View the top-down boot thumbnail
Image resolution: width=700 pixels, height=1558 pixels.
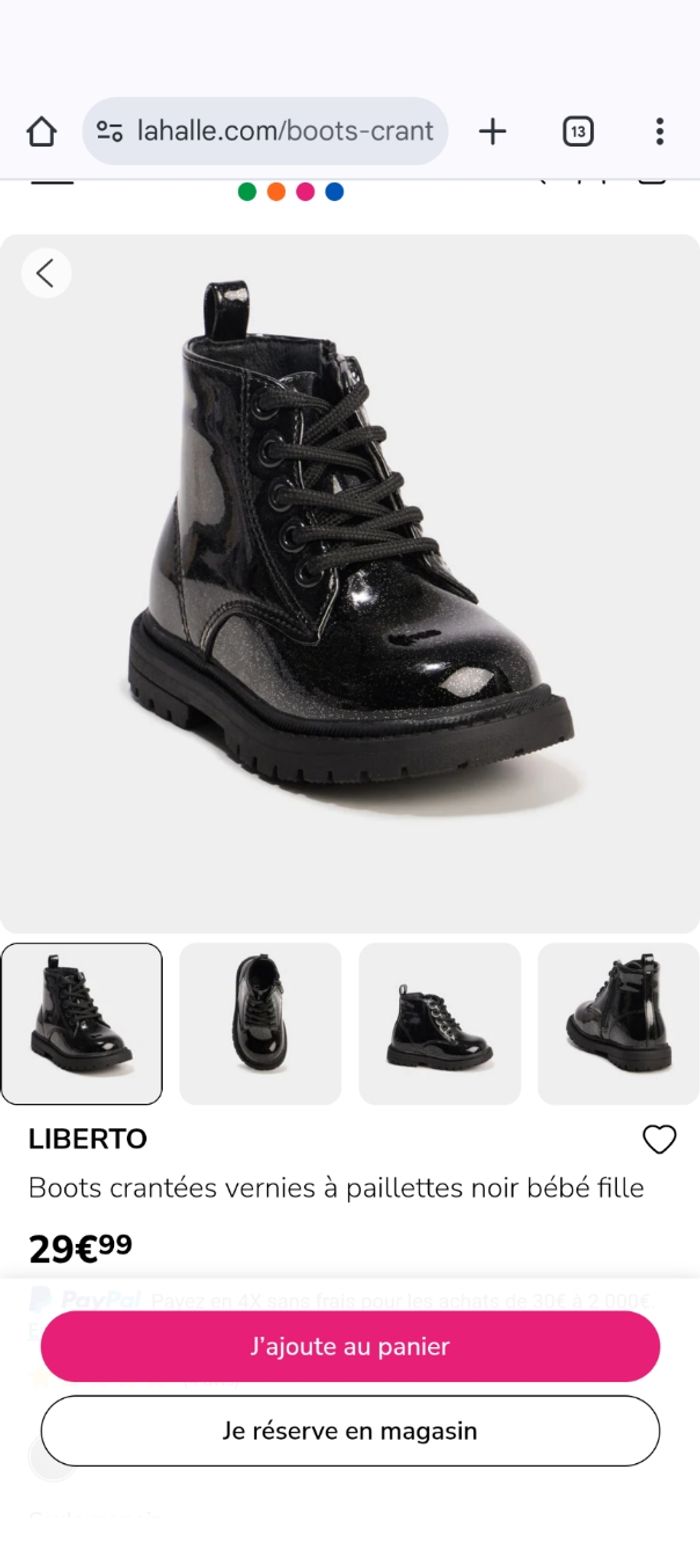coord(260,1023)
